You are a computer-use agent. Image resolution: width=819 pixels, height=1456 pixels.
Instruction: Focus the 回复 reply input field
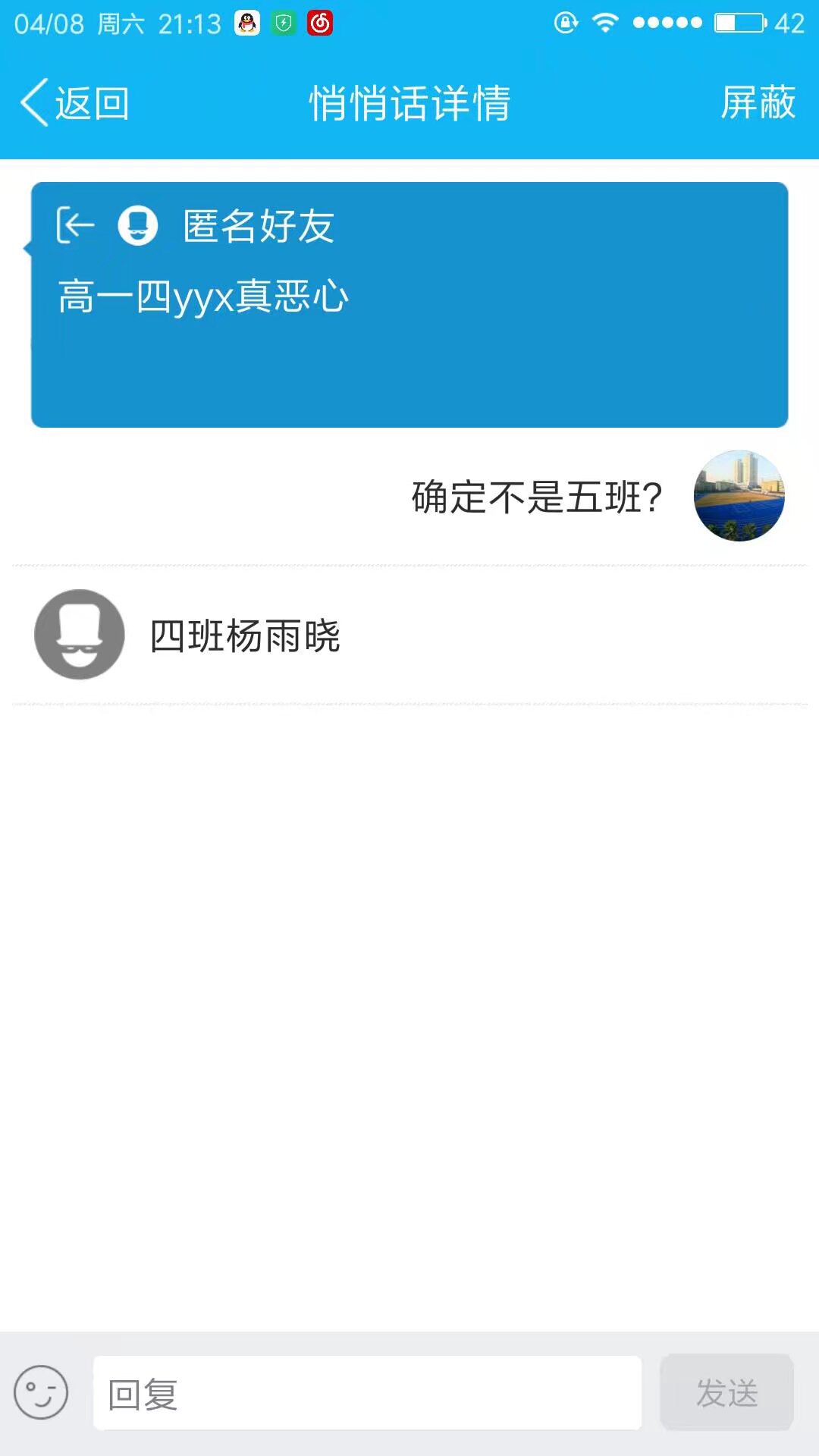367,1393
